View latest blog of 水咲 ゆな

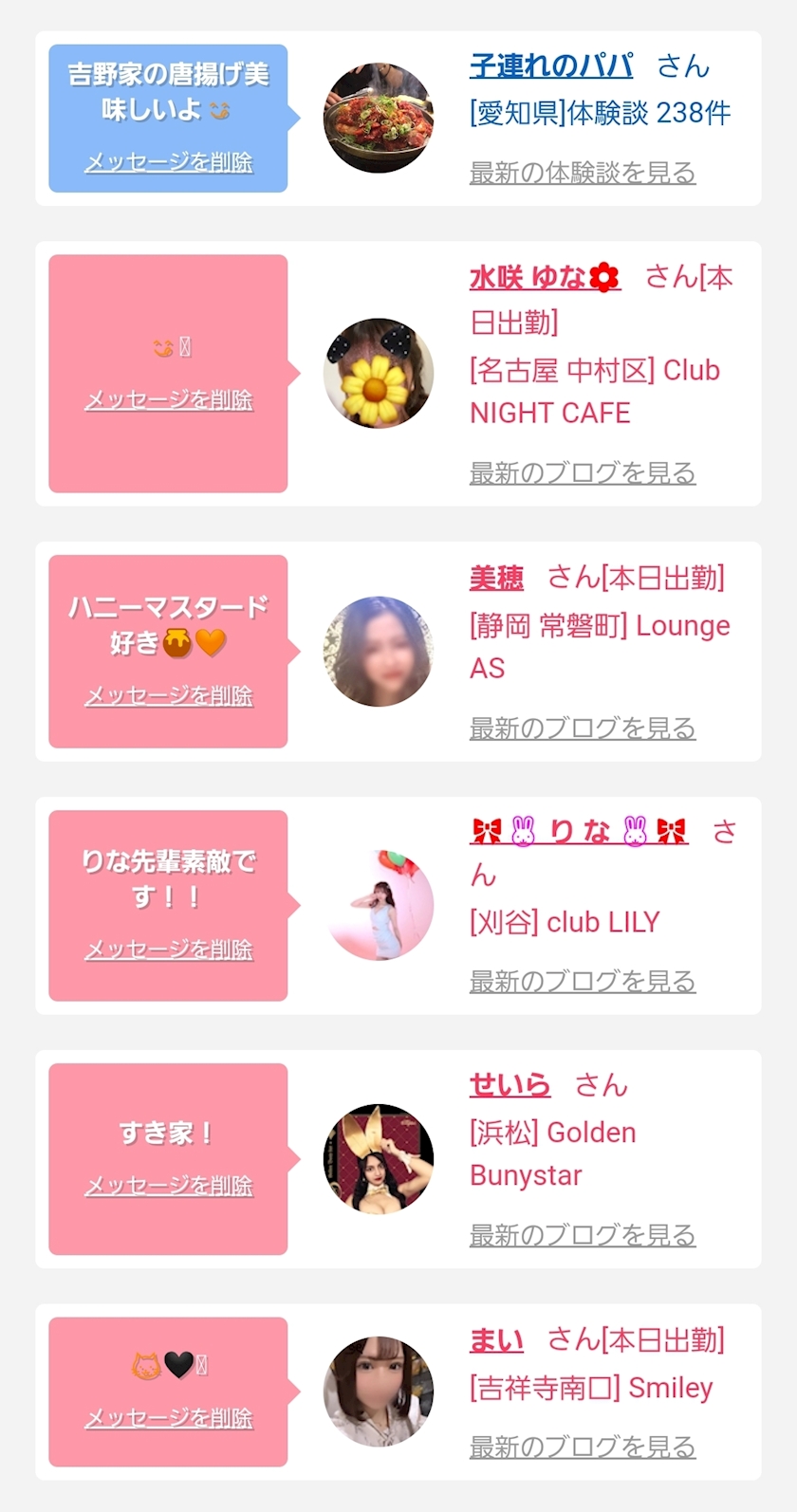click(582, 472)
